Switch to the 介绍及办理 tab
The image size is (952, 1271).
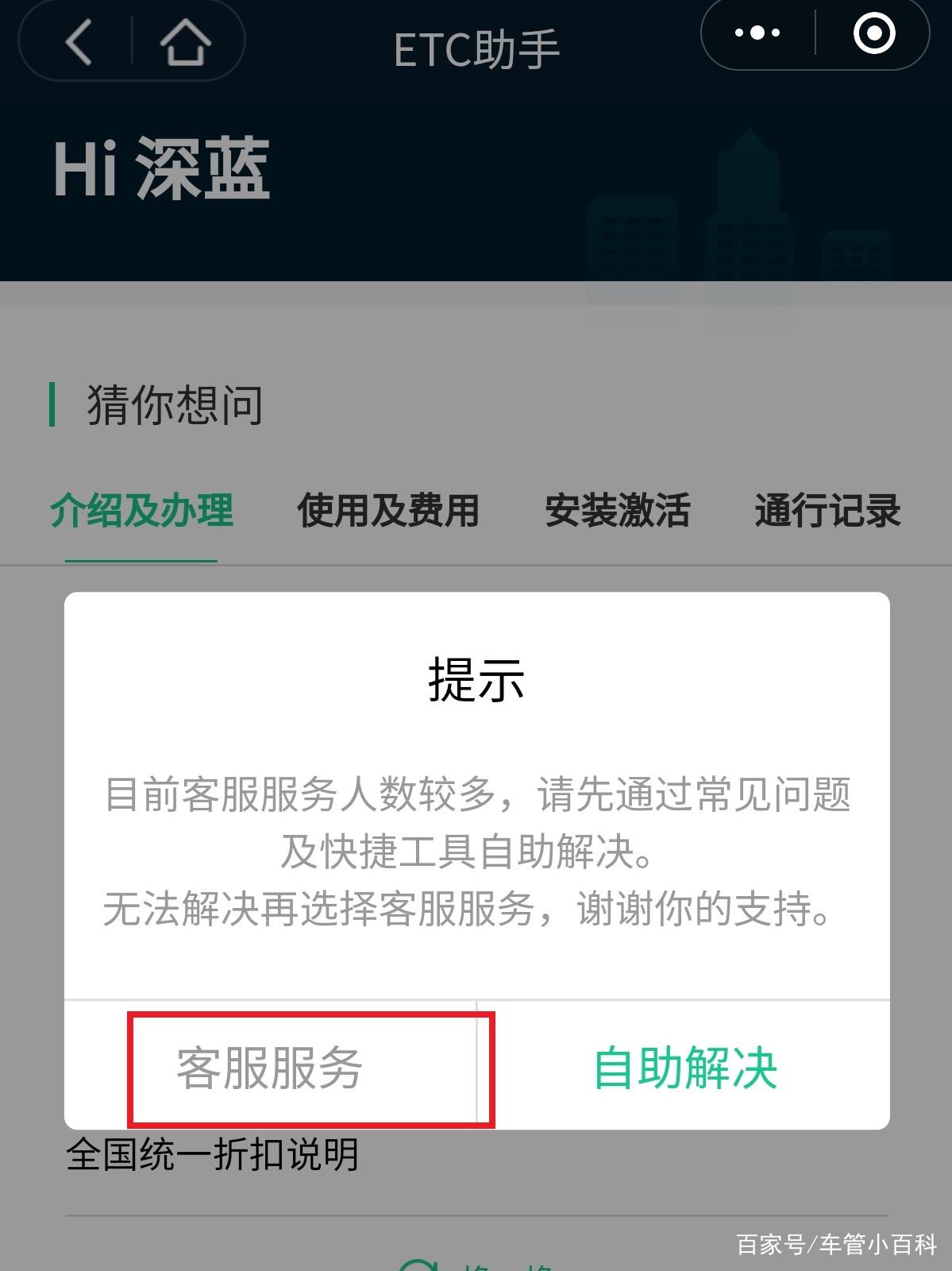(141, 511)
